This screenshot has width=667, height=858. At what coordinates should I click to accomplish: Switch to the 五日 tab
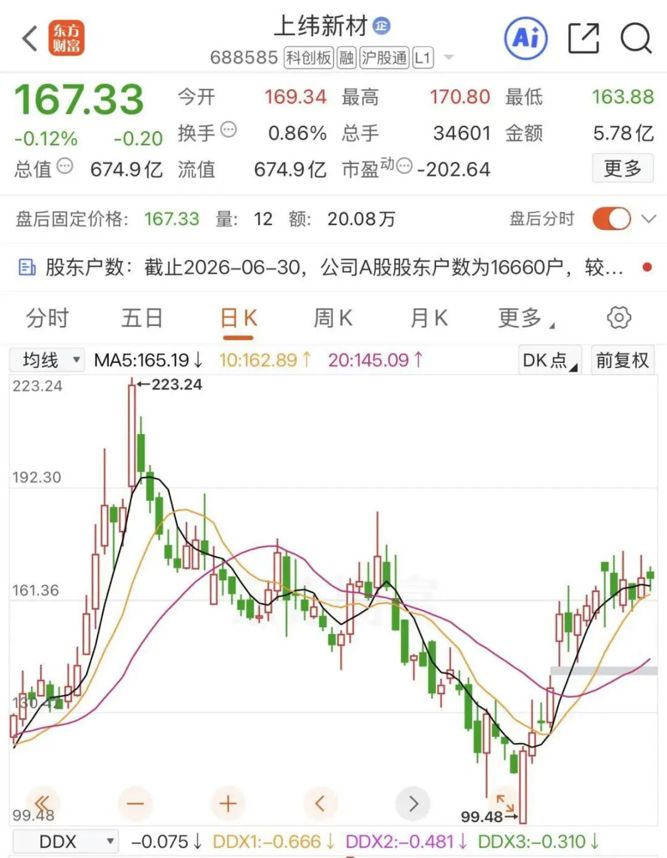pyautogui.click(x=142, y=318)
